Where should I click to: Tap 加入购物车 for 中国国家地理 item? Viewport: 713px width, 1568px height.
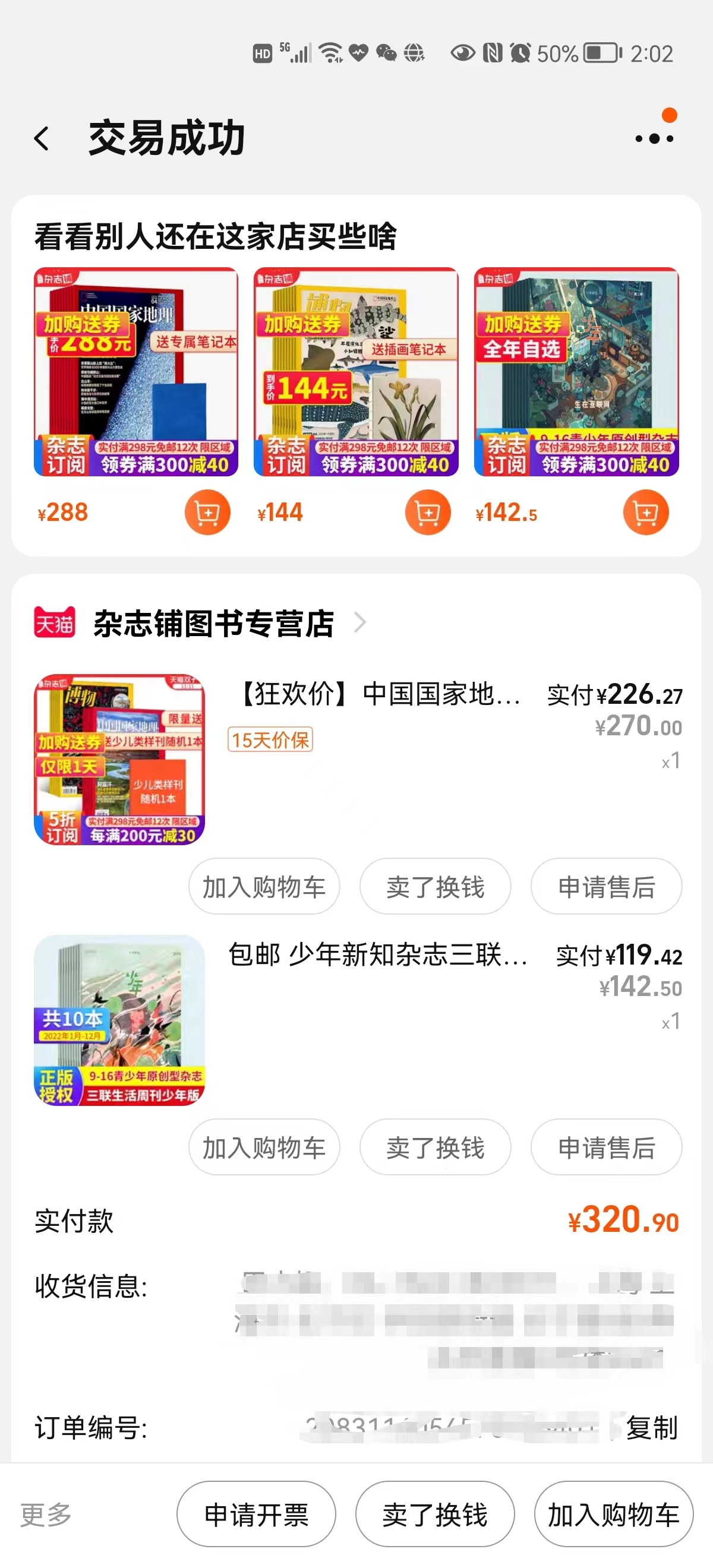tap(264, 887)
